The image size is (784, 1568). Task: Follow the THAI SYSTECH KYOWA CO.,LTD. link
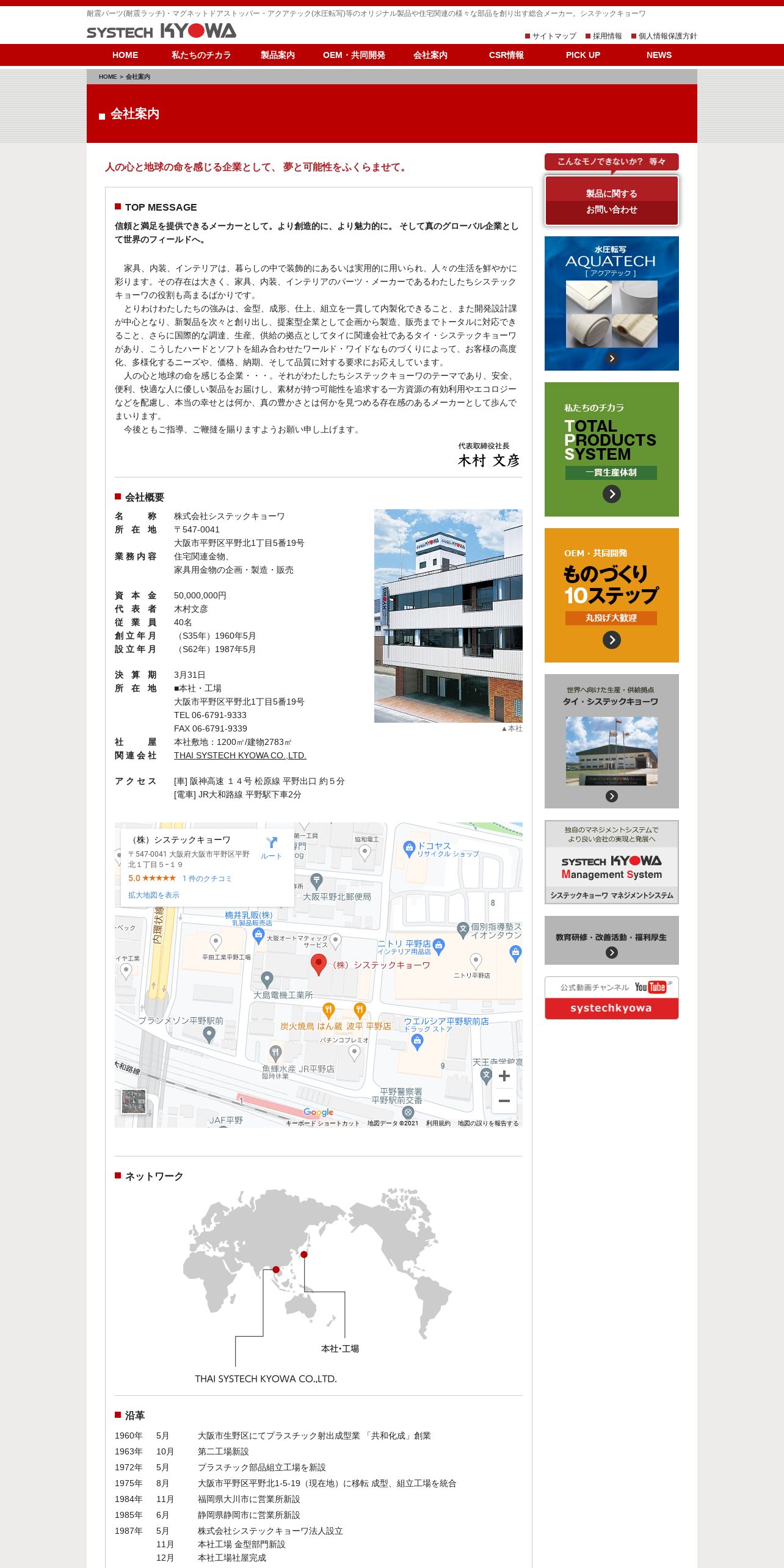point(240,755)
